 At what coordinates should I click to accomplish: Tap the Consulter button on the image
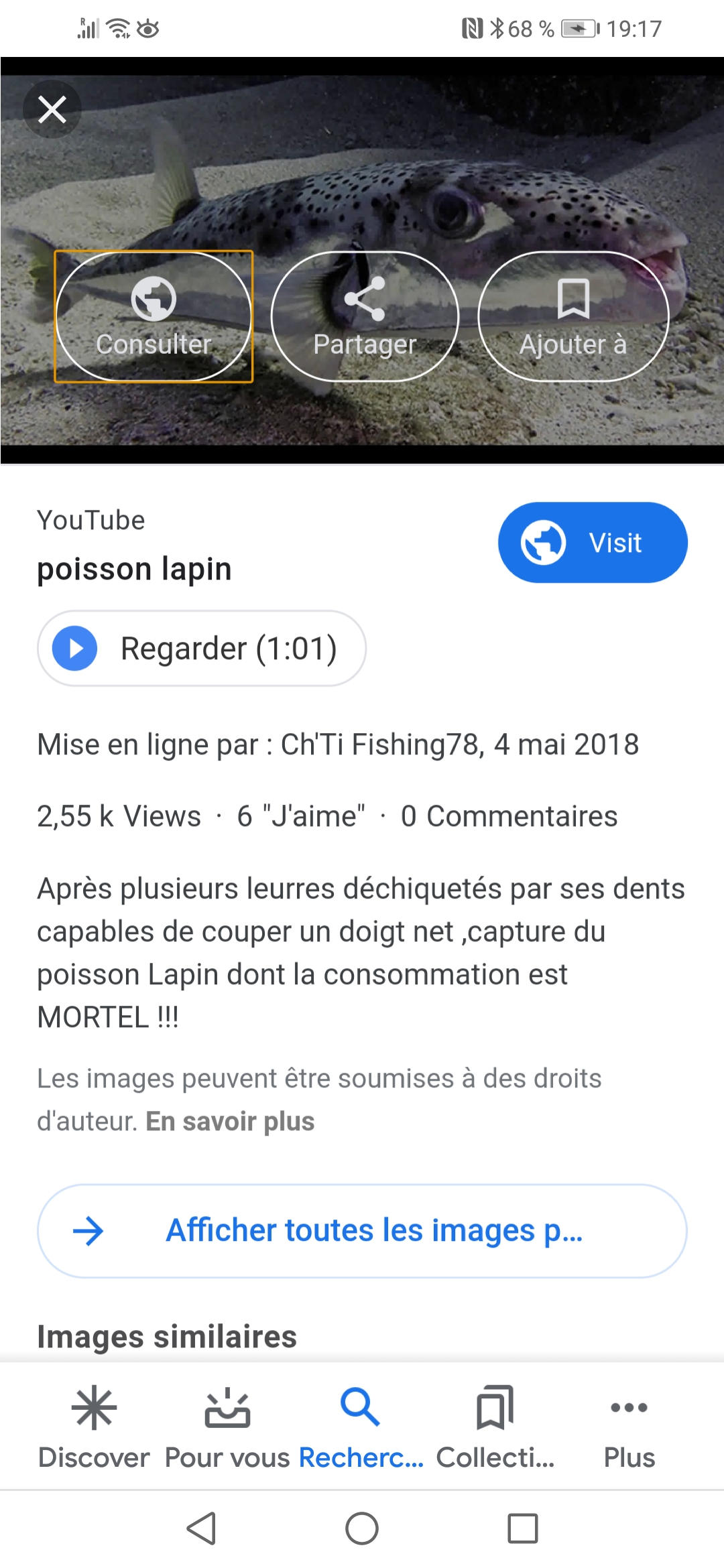click(x=154, y=316)
